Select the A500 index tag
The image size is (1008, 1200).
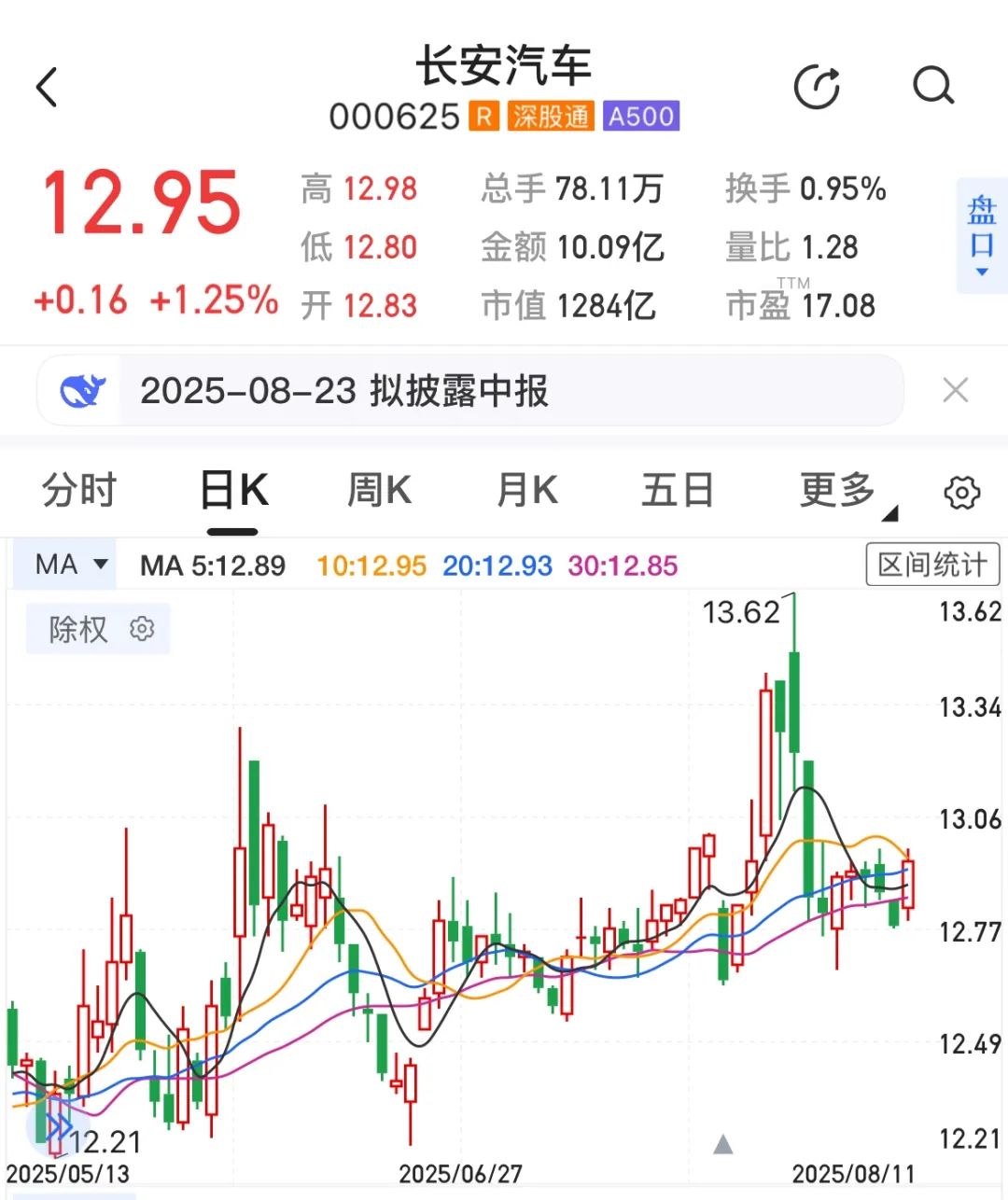641,116
